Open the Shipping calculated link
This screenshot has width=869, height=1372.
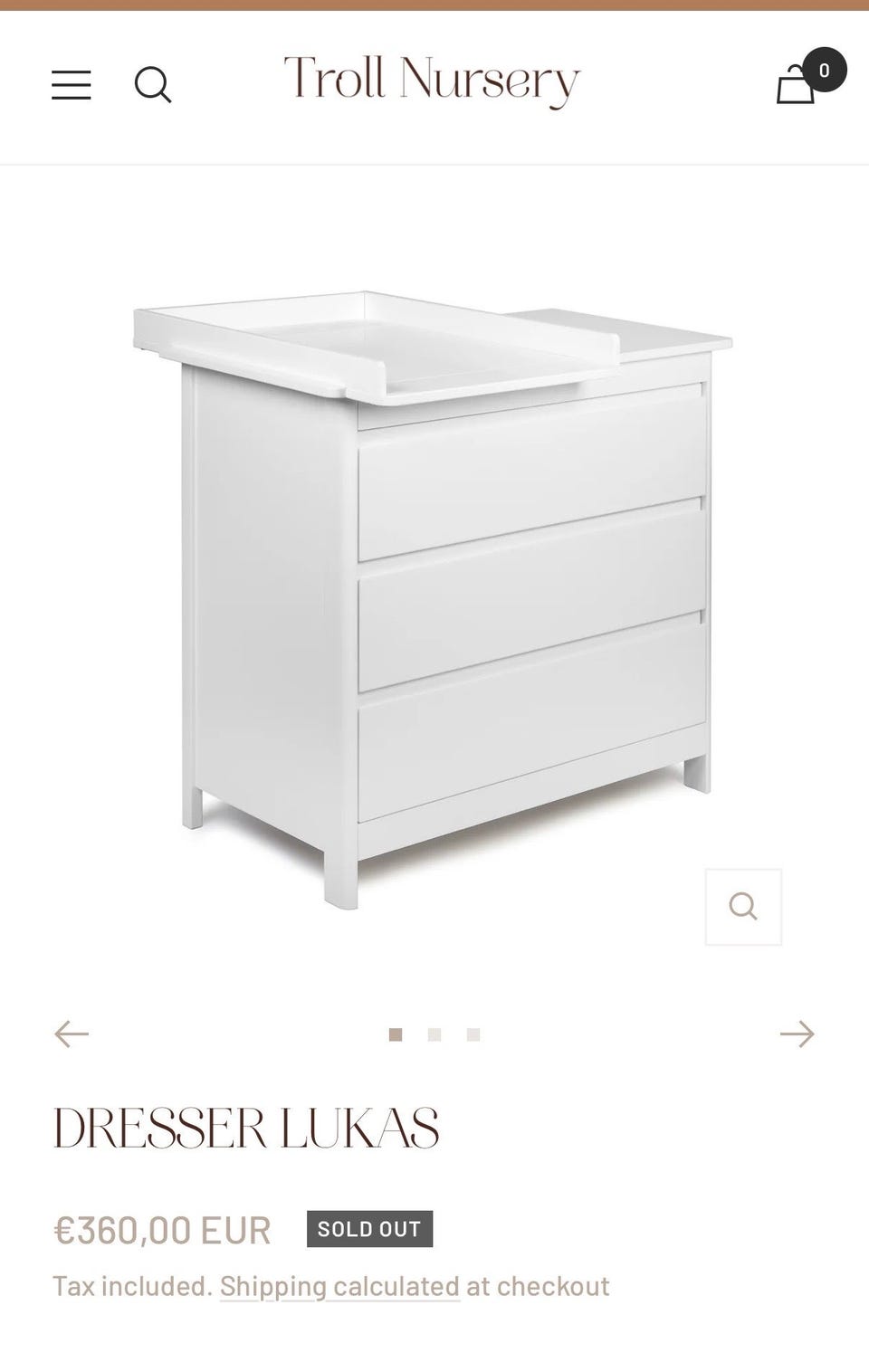coord(339,1286)
